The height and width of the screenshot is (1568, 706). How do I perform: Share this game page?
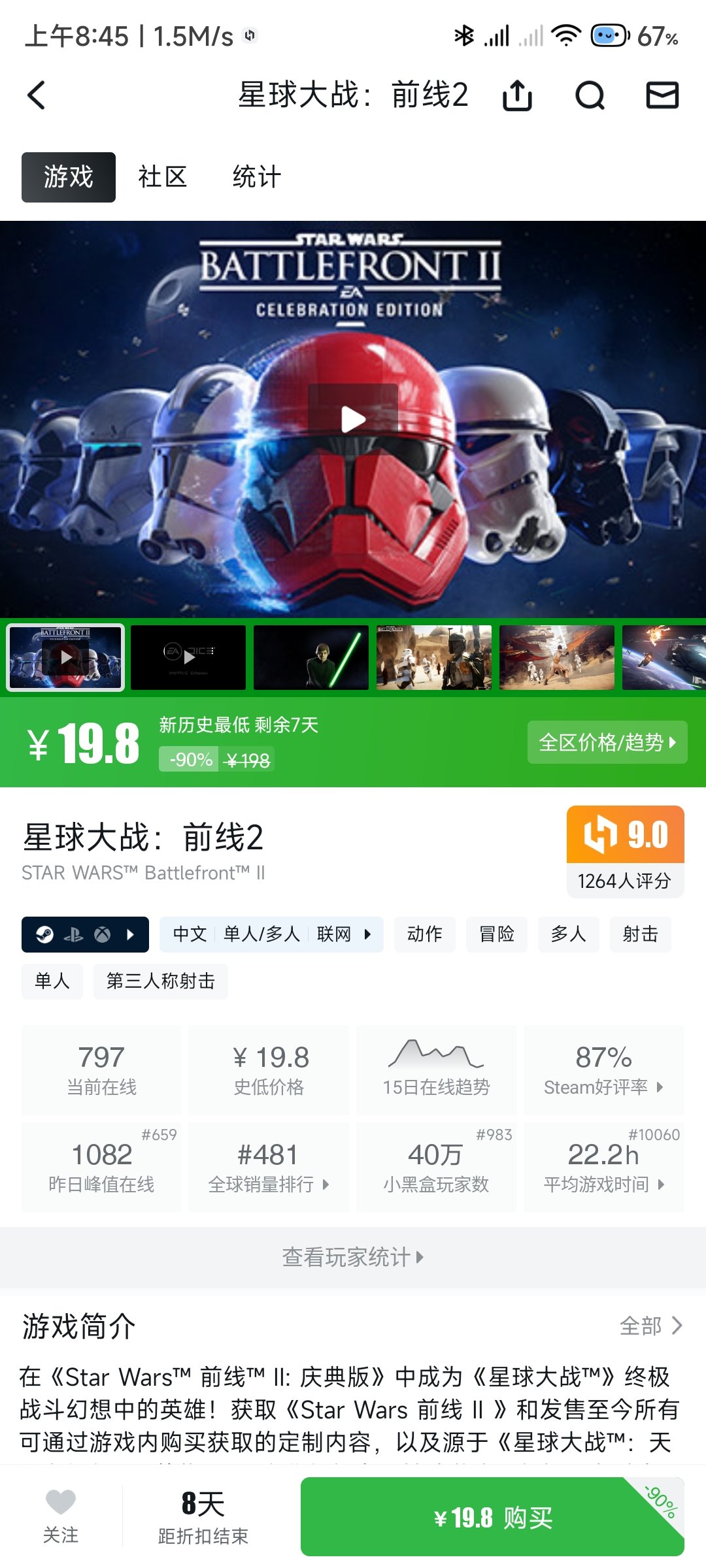[517, 95]
